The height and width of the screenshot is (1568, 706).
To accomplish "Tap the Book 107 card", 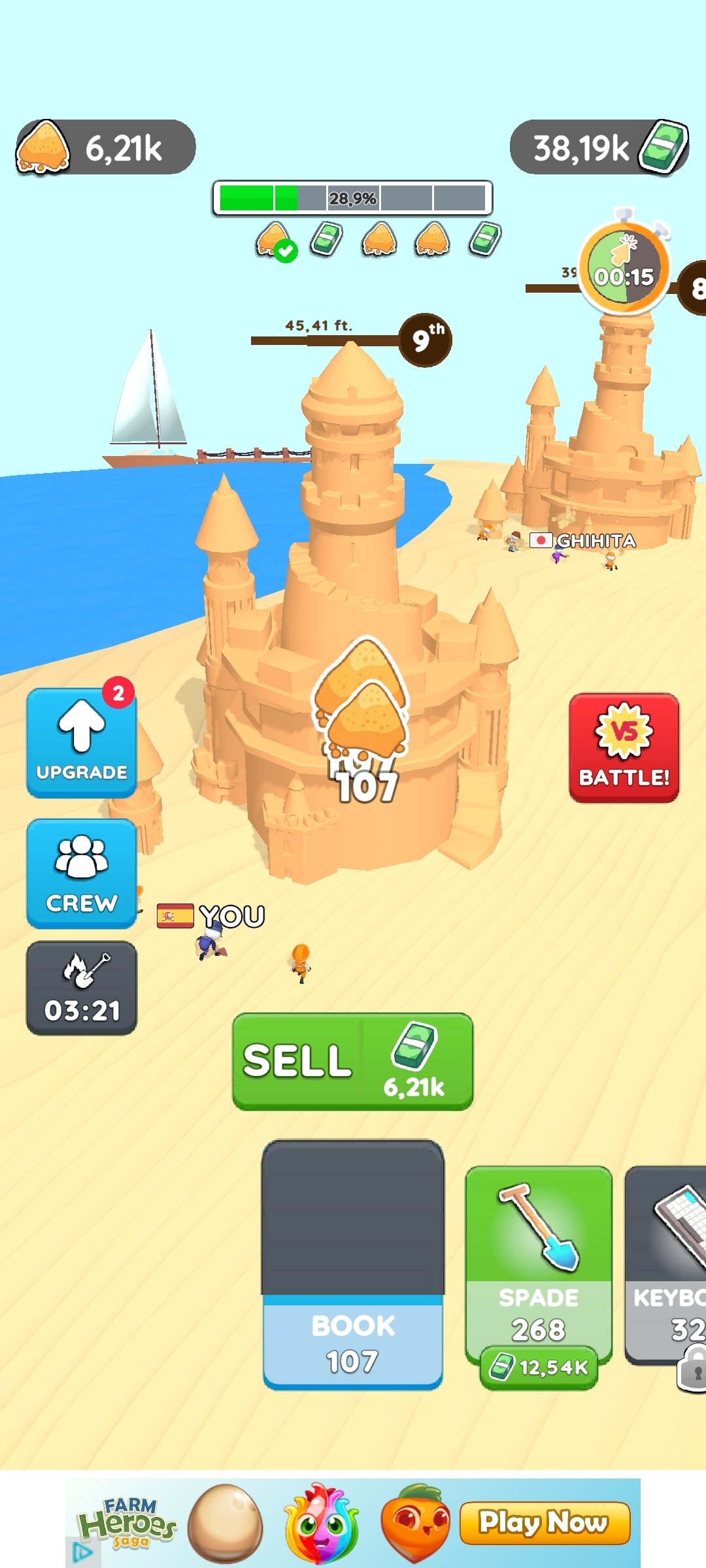I will [x=353, y=1264].
